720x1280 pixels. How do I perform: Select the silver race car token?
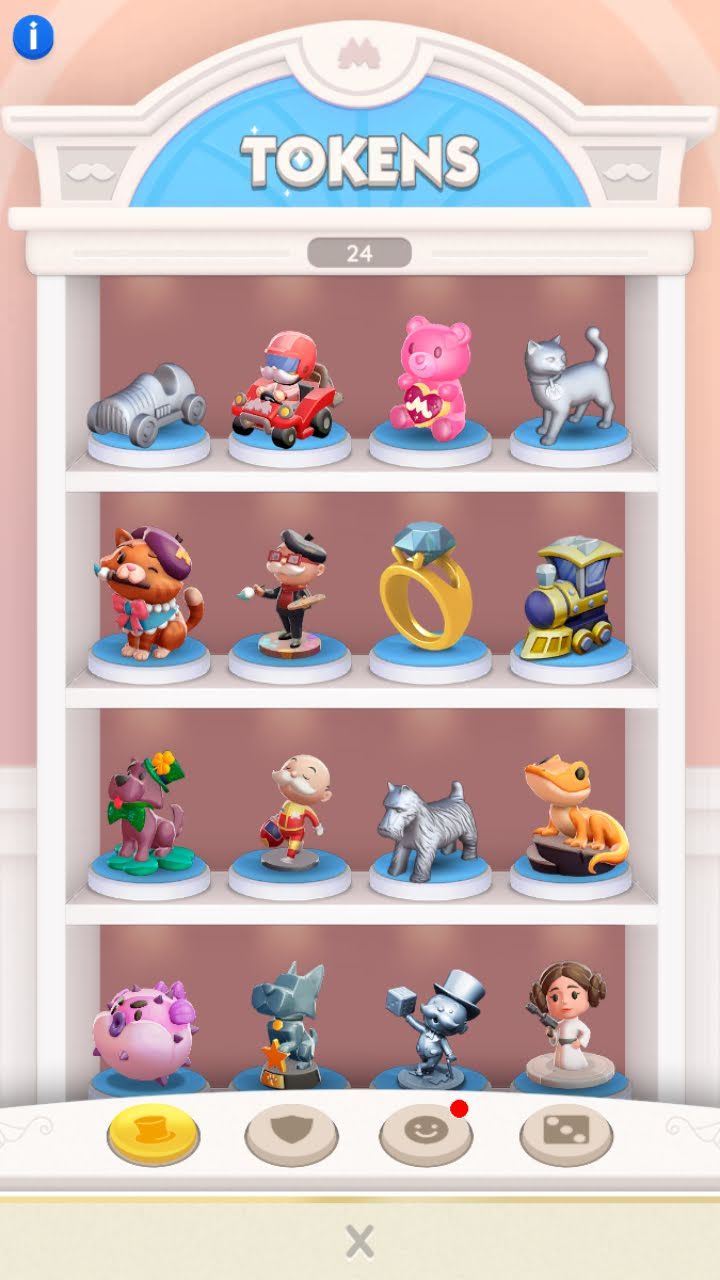click(x=147, y=404)
